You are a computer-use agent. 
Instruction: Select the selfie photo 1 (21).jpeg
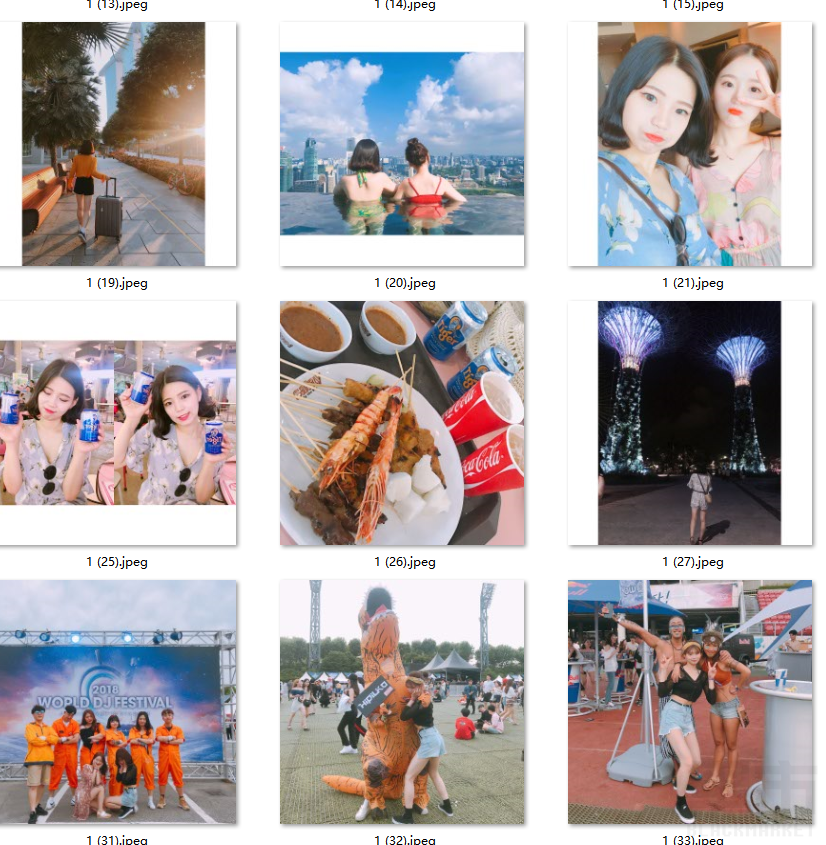pyautogui.click(x=690, y=144)
